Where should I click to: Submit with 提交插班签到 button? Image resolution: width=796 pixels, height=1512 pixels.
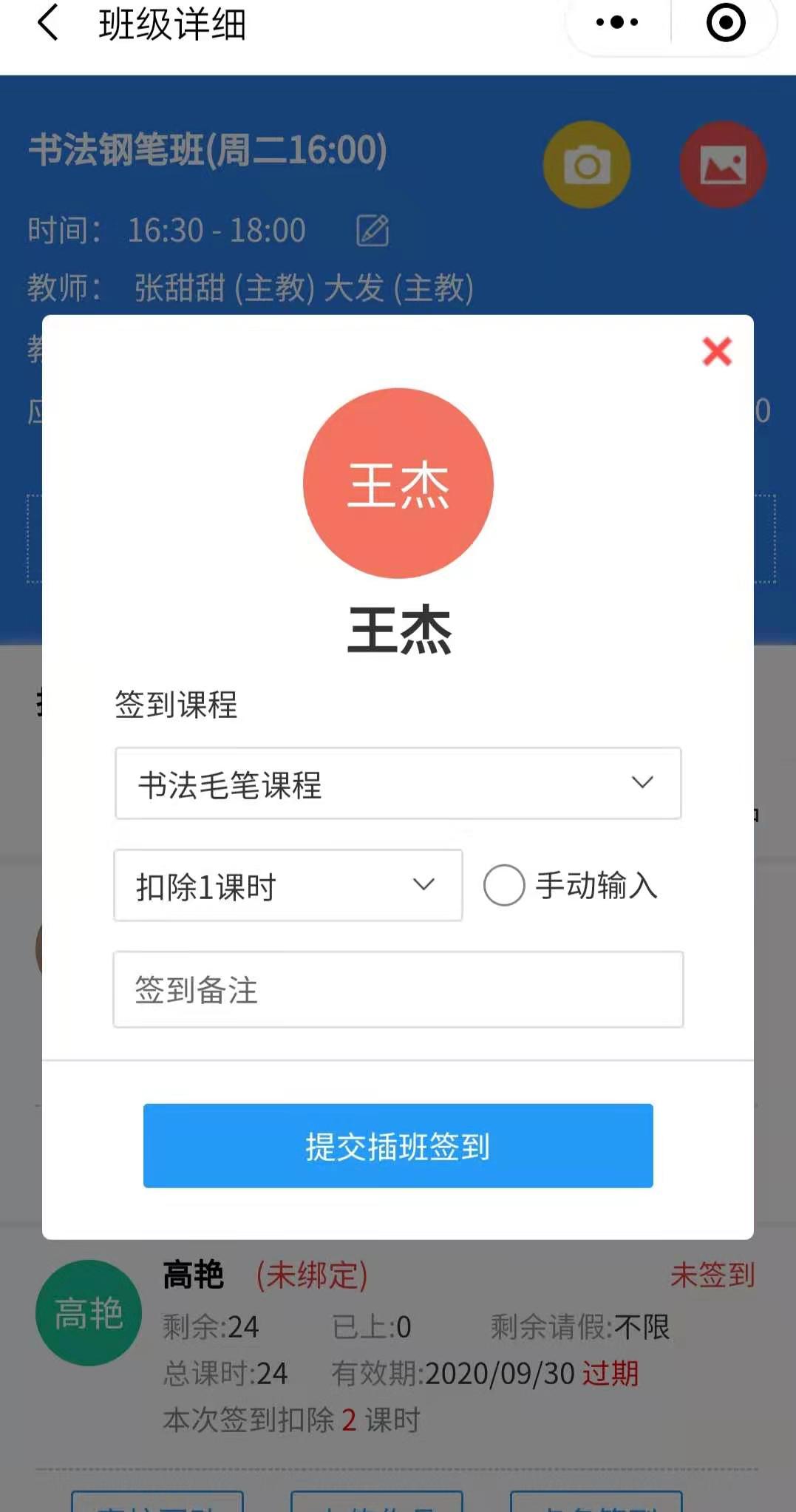coord(398,1145)
